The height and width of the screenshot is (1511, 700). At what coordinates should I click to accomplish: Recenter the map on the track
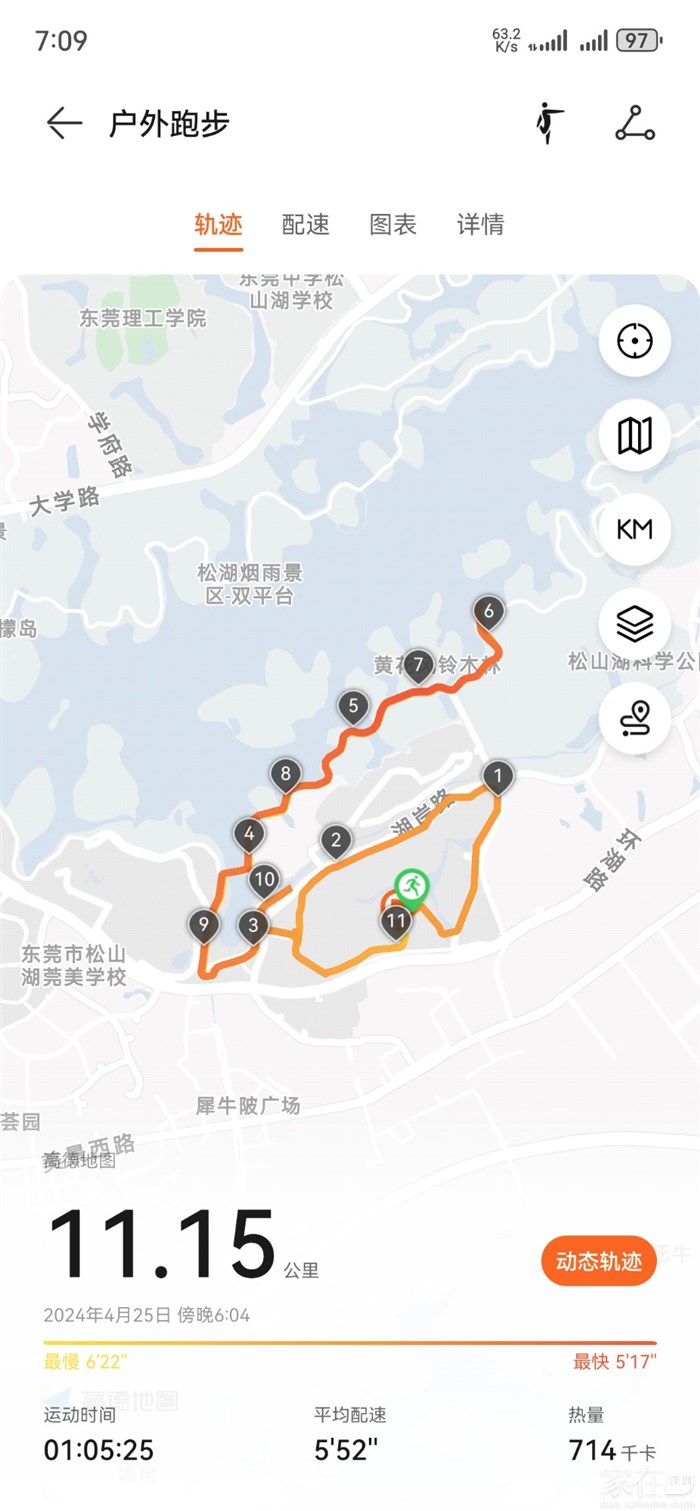pos(635,341)
